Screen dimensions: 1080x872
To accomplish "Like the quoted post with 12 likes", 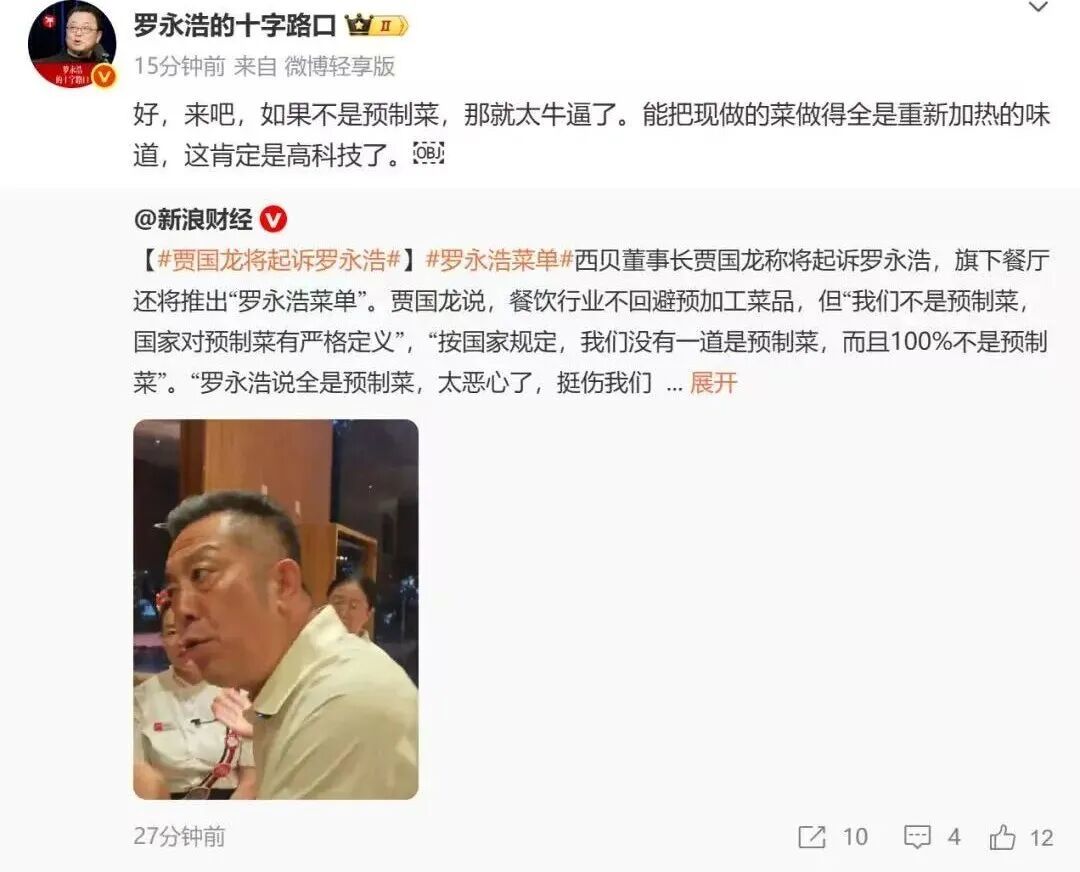I will point(1021,837).
